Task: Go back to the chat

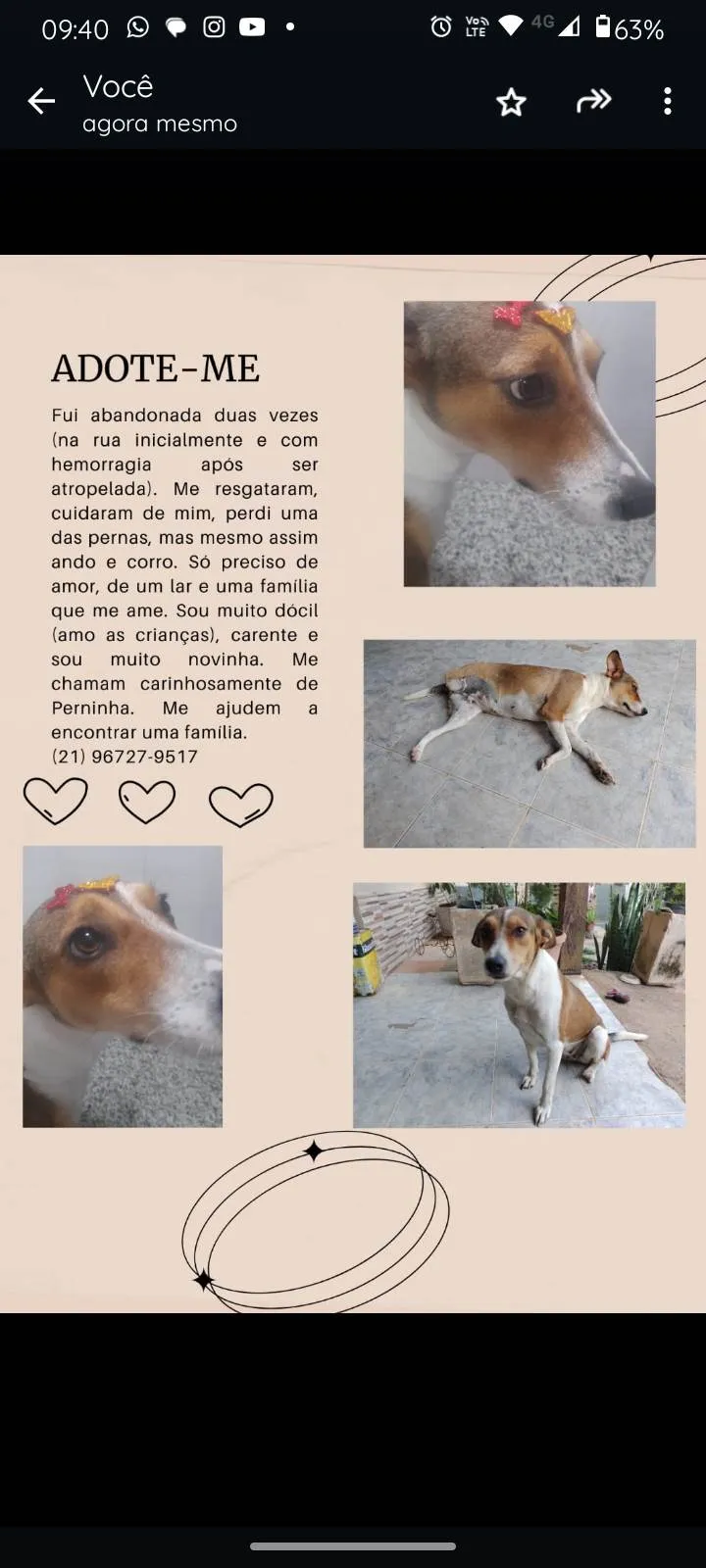Action: (x=41, y=101)
